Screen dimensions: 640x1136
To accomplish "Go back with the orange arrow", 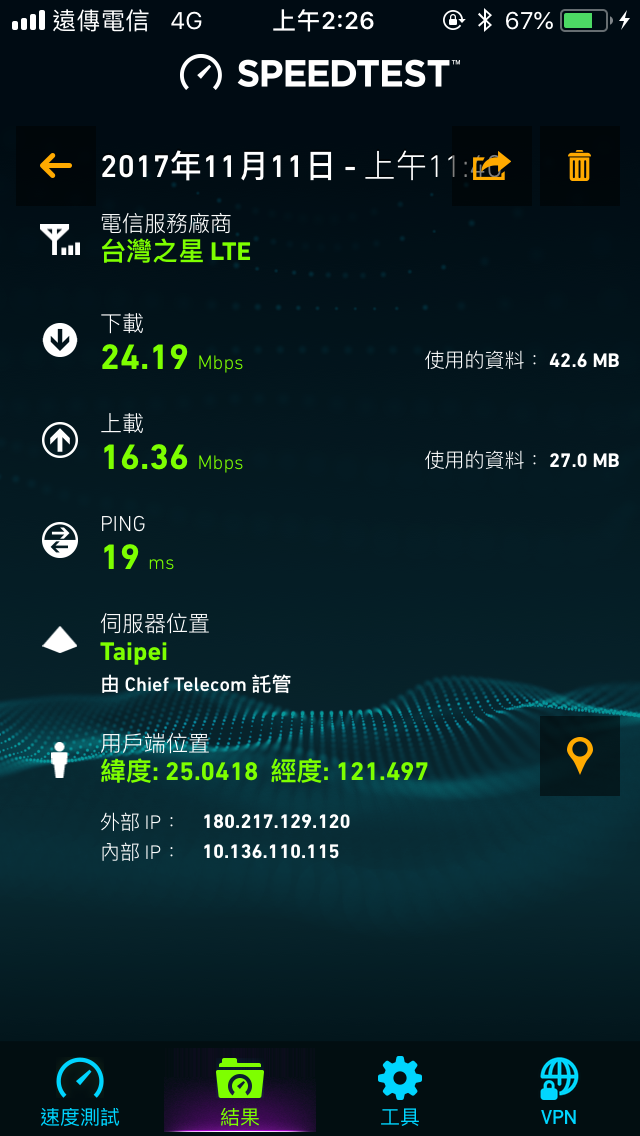I will (56, 166).
